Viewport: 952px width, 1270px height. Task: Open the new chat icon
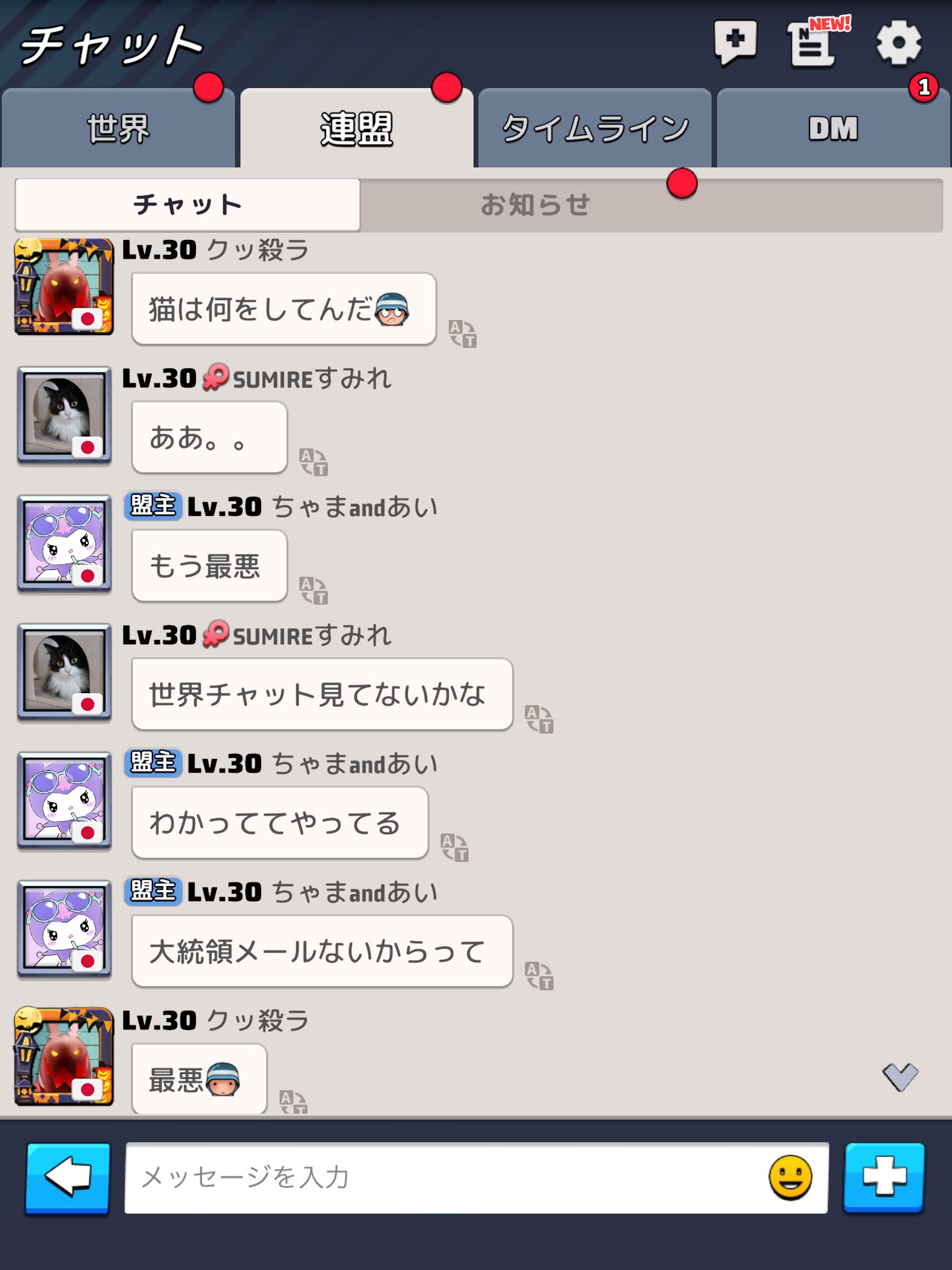click(735, 43)
